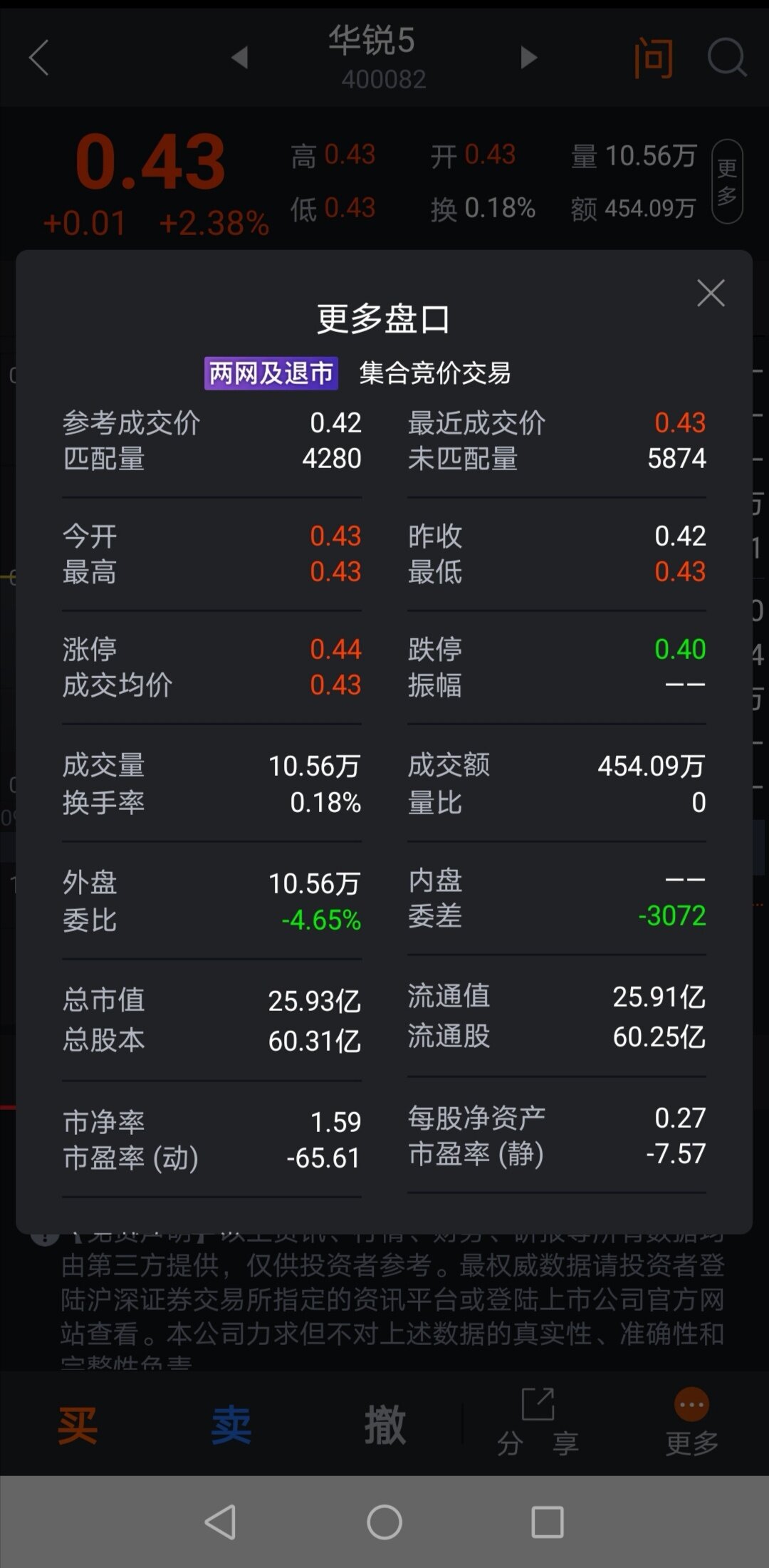Switch to the previous stock

(240, 58)
